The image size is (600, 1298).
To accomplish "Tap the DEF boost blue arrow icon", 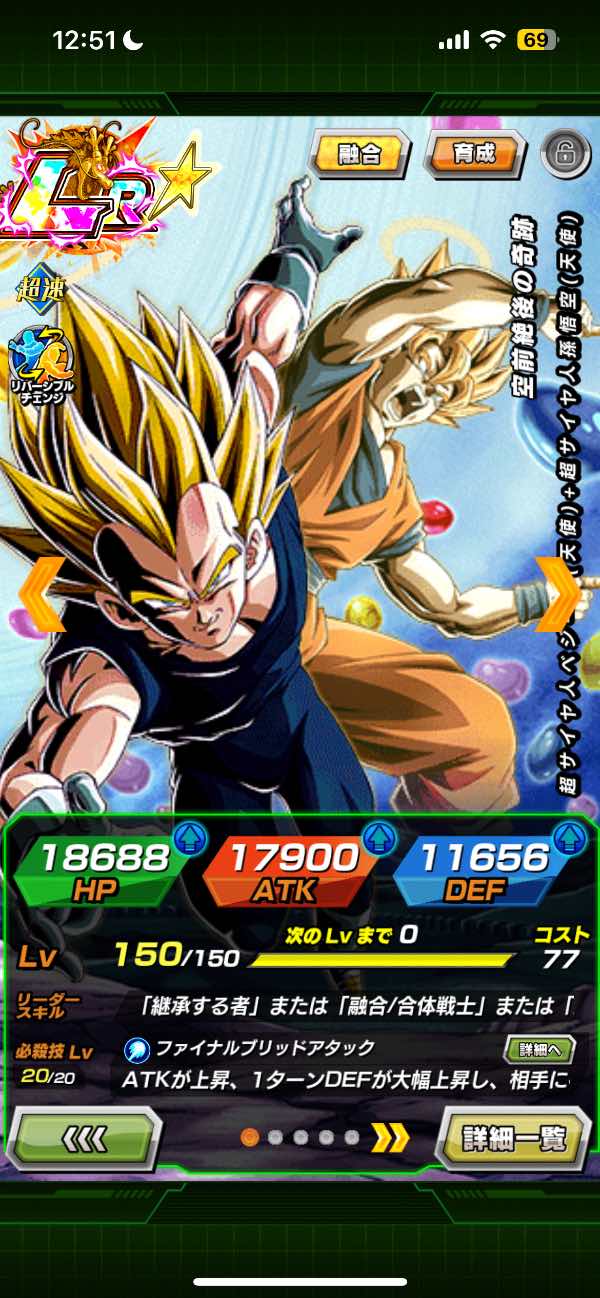I will [x=566, y=838].
